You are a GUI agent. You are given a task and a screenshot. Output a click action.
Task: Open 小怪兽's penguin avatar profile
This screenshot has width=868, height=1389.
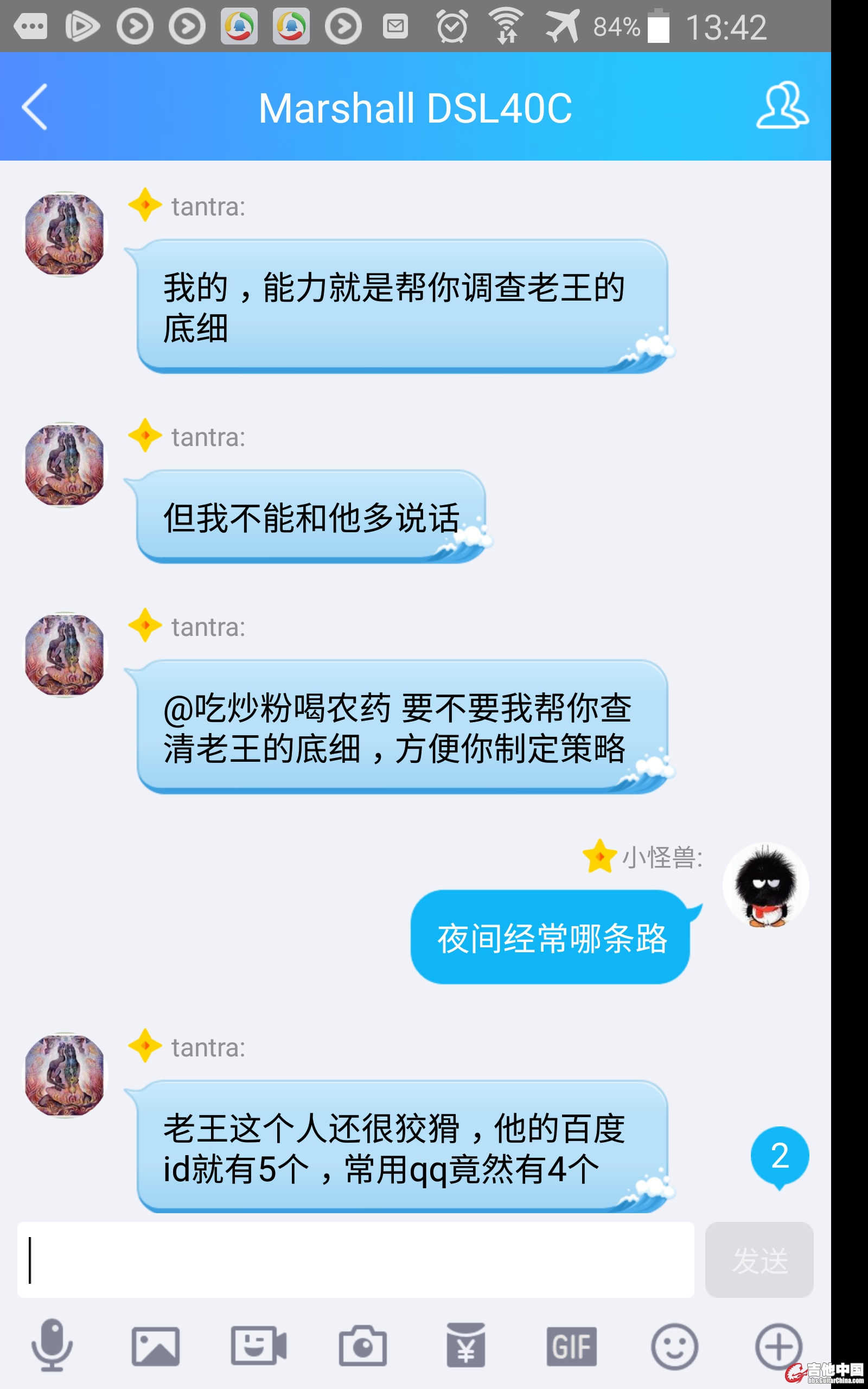tap(765, 885)
